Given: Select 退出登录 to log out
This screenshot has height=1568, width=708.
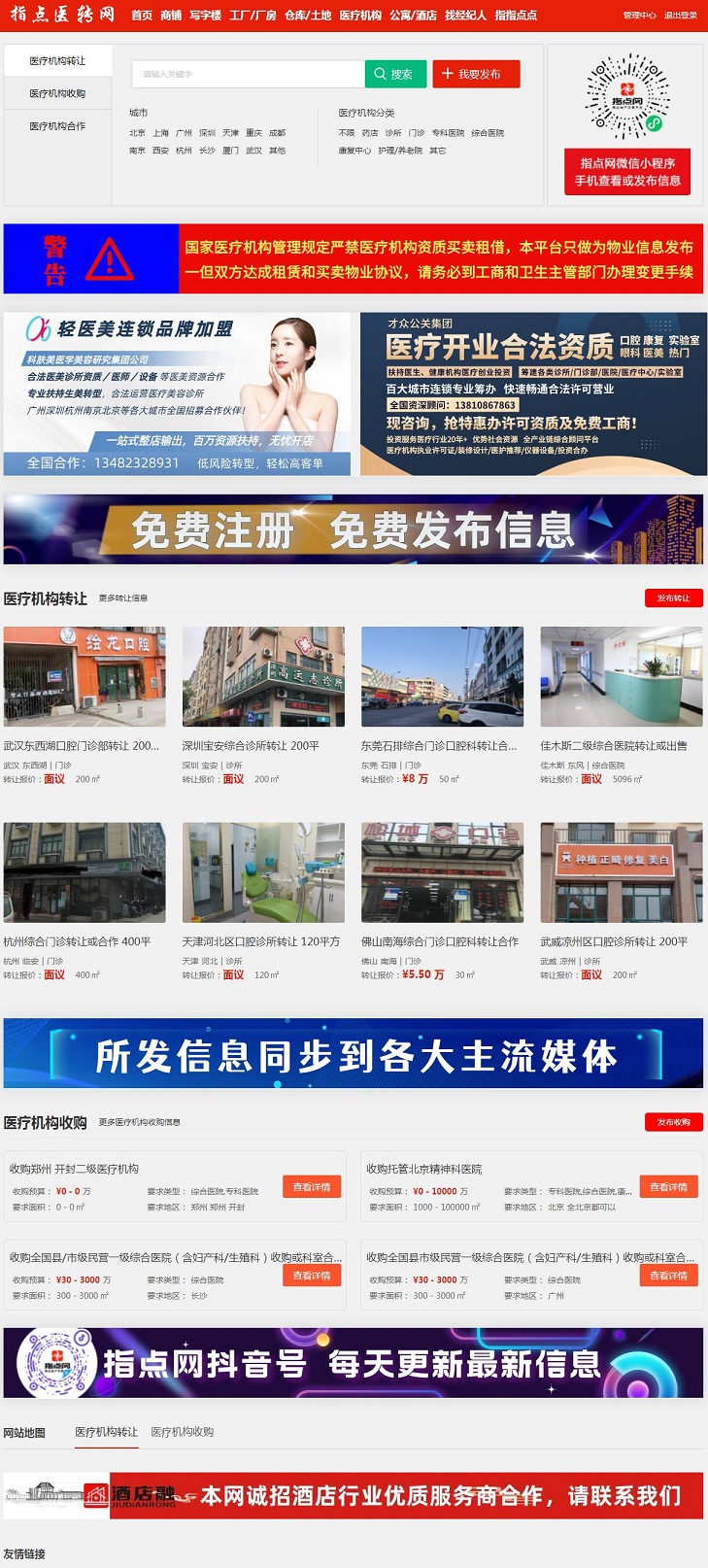Looking at the screenshot, I should [x=680, y=16].
